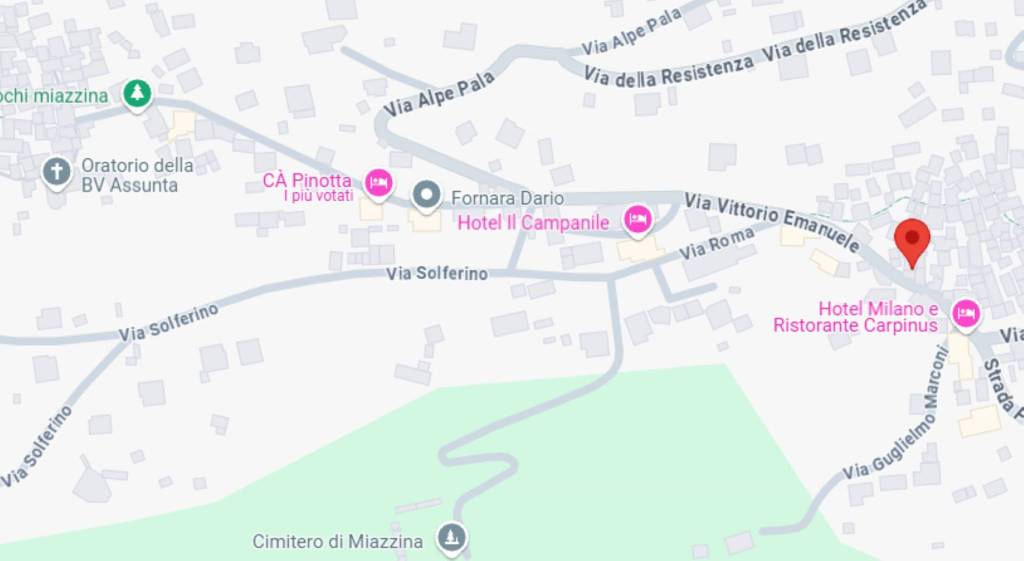Open the CÀ Pinotta hotel marker

[378, 183]
